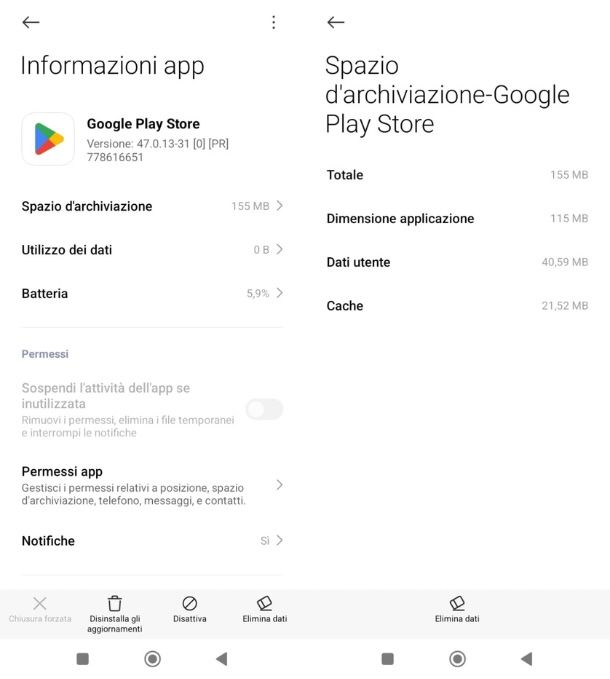Open the Notifiche settings row

point(152,541)
